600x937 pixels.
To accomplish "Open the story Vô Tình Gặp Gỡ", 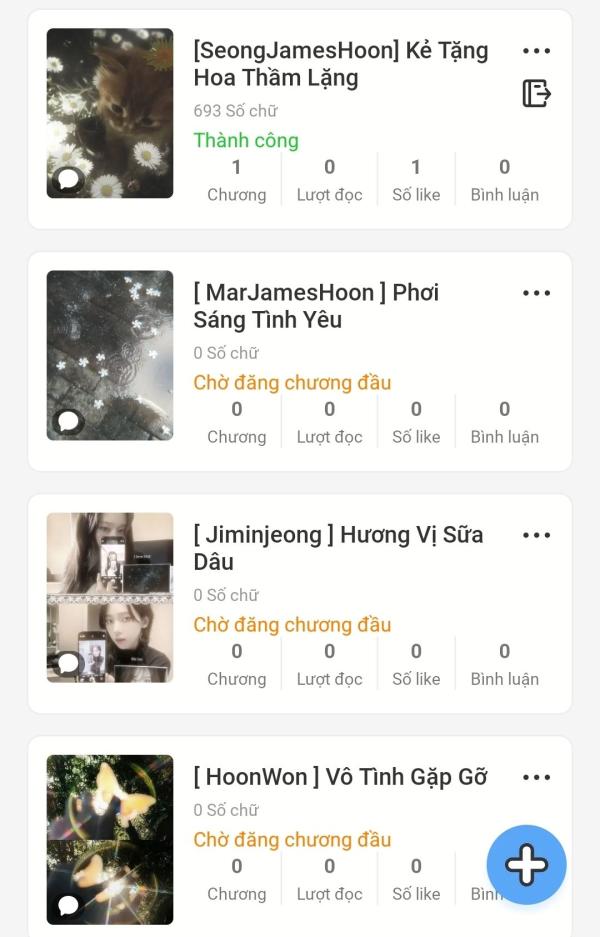I will 340,777.
